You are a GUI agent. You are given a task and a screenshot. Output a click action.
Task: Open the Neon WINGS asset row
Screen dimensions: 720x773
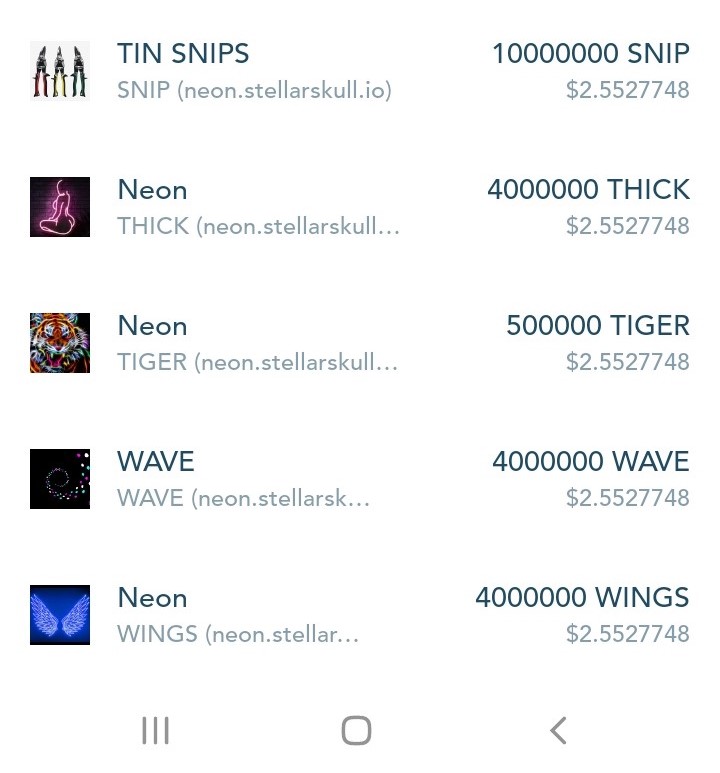point(360,615)
